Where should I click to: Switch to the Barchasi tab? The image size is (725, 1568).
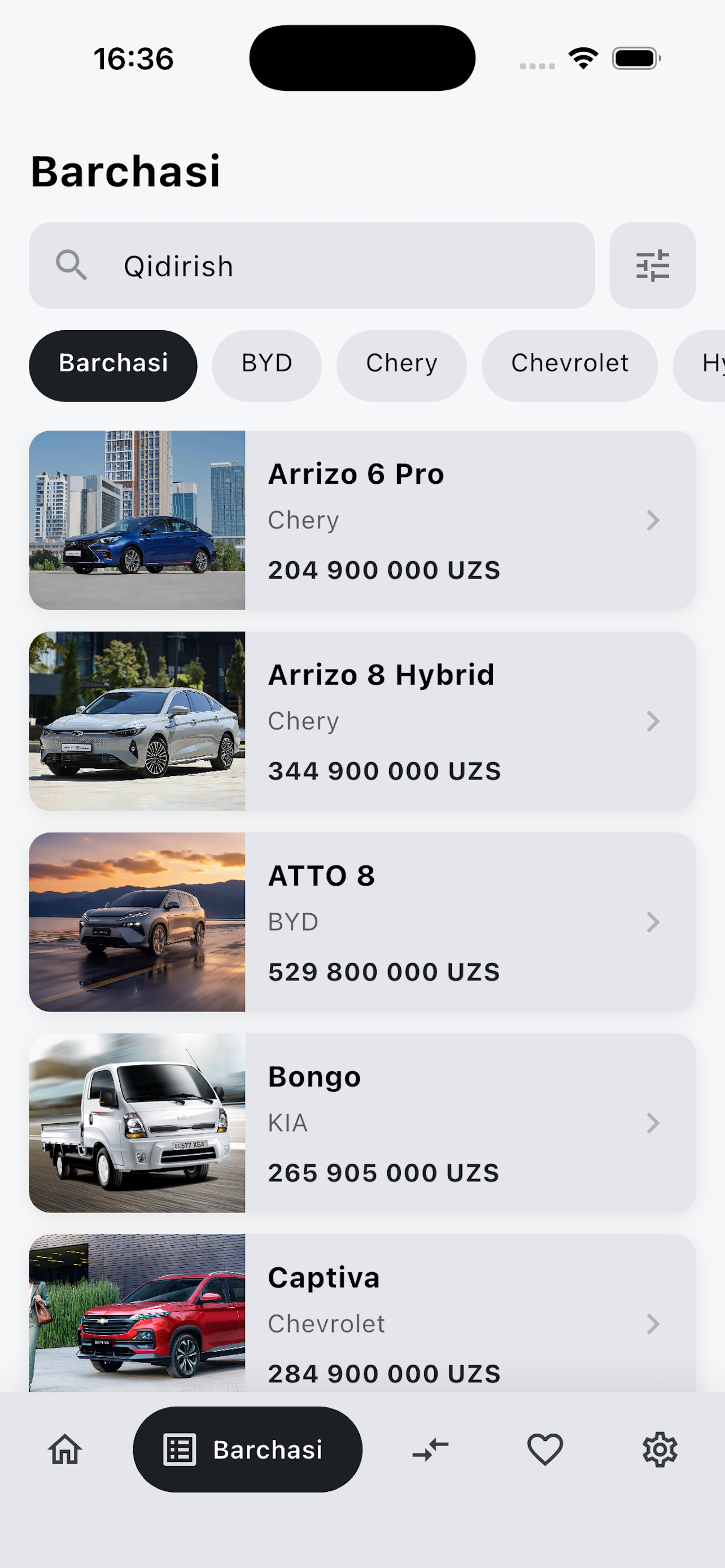pos(113,363)
